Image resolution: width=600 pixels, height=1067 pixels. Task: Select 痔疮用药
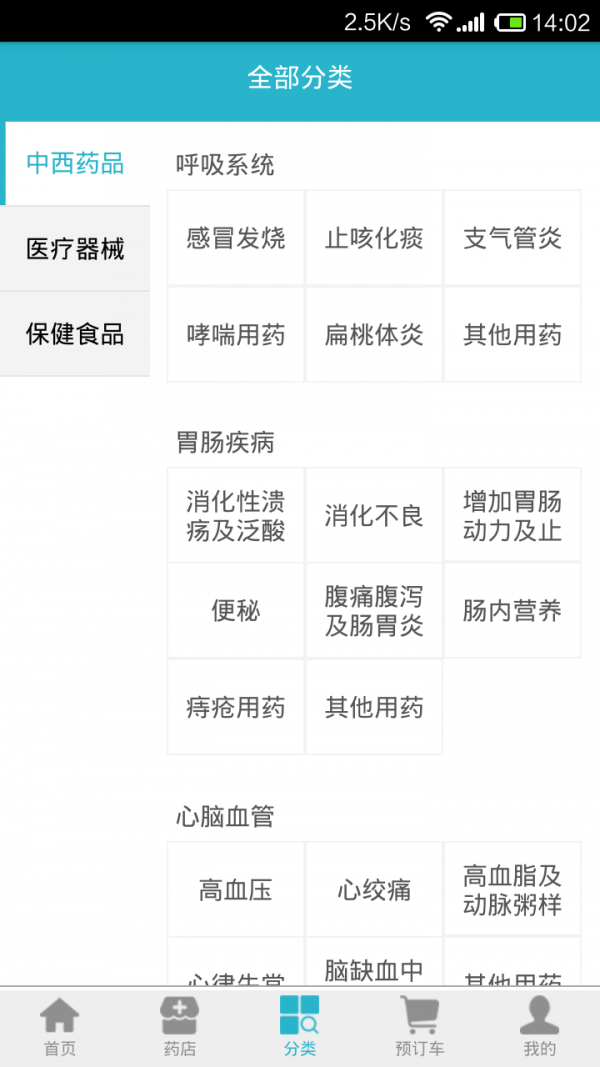coord(235,708)
